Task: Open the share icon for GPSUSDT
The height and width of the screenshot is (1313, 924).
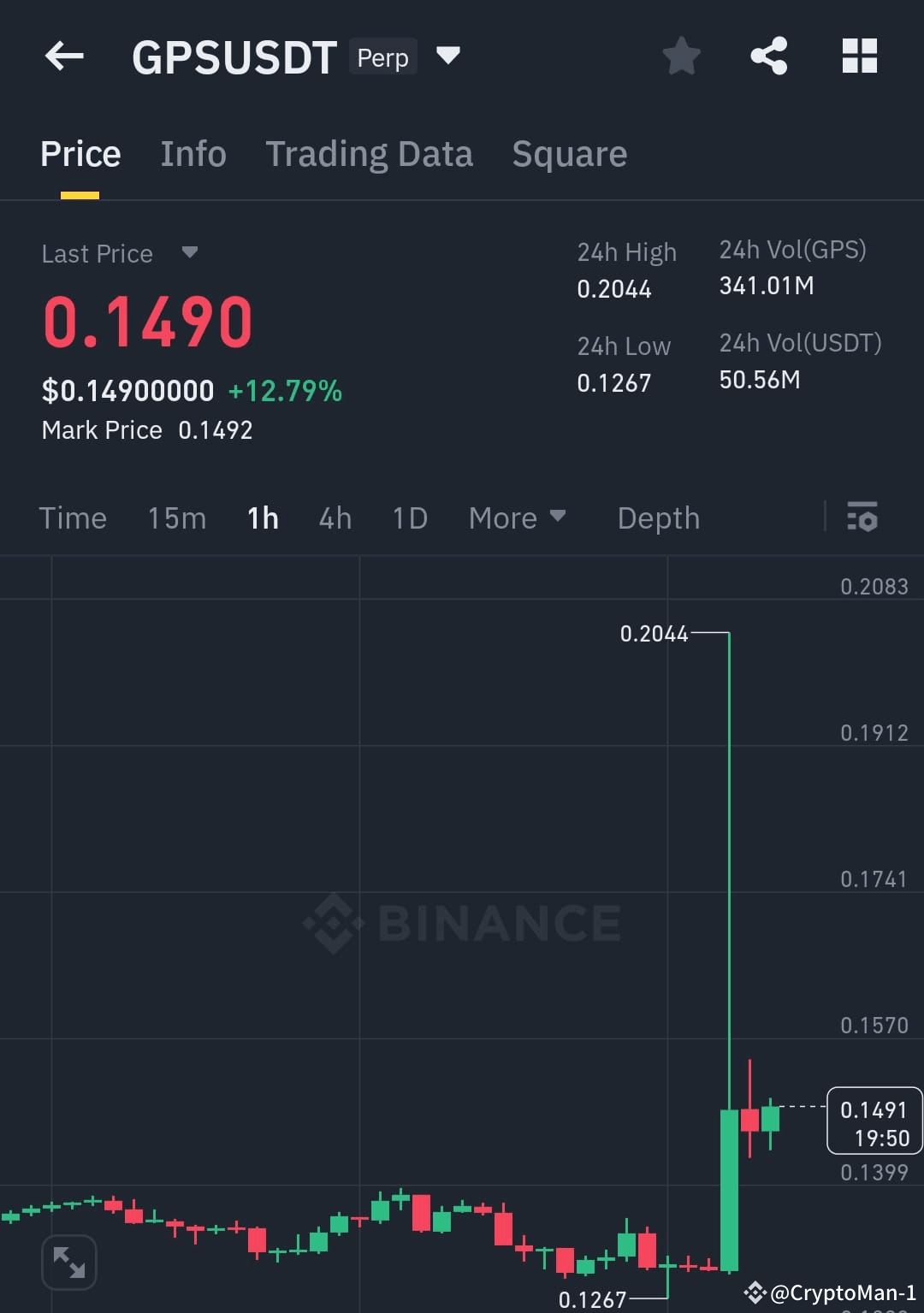Action: 769,56
